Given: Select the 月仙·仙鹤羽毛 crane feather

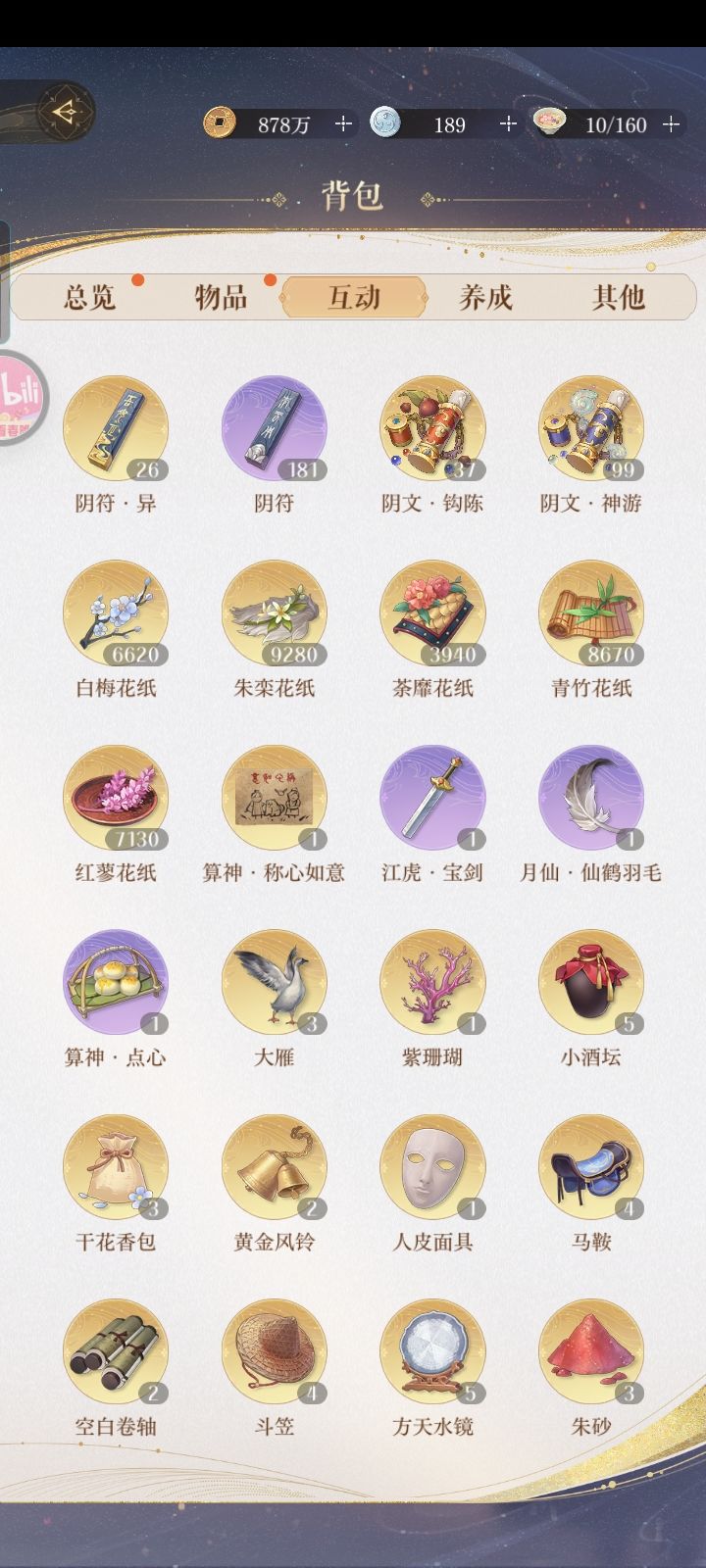Looking at the screenshot, I should pyautogui.click(x=591, y=797).
